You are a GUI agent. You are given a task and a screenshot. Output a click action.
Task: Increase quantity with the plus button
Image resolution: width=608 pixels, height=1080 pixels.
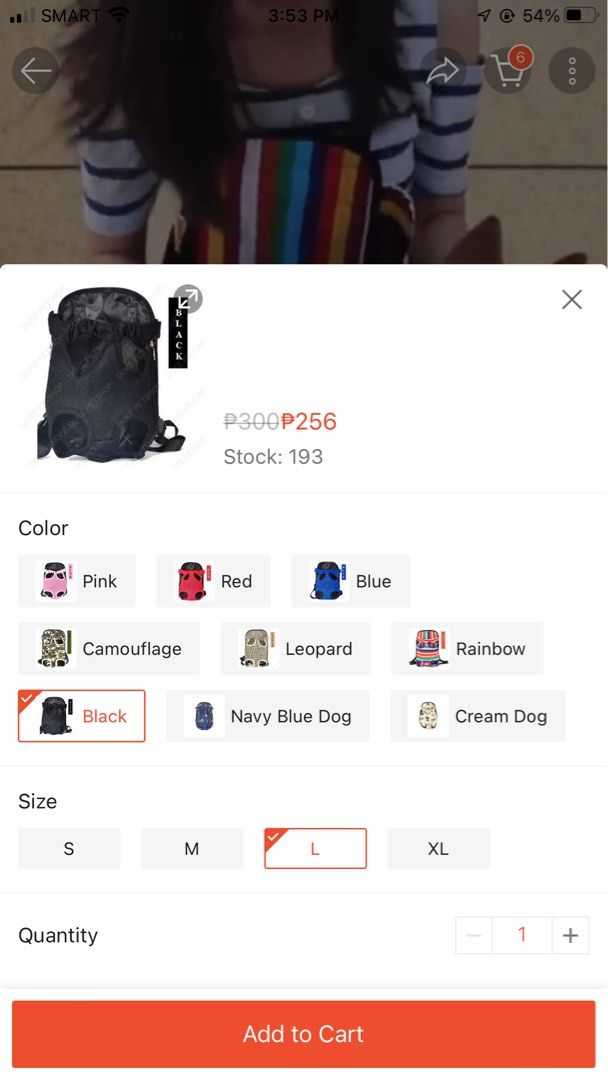570,936
